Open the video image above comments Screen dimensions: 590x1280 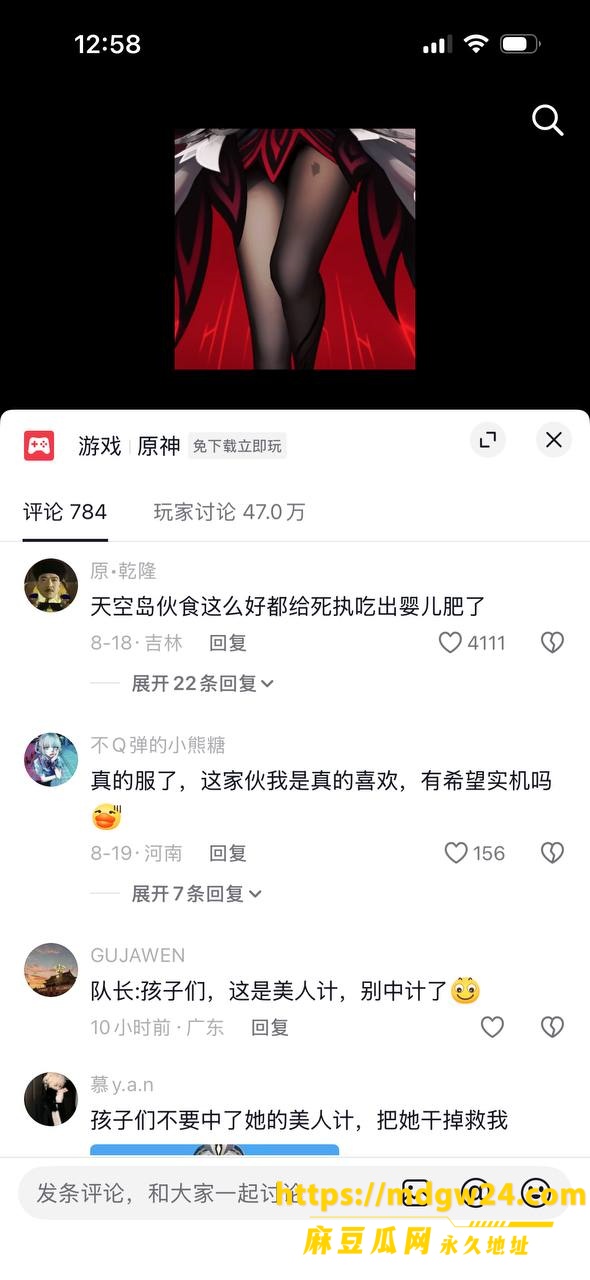[x=295, y=249]
